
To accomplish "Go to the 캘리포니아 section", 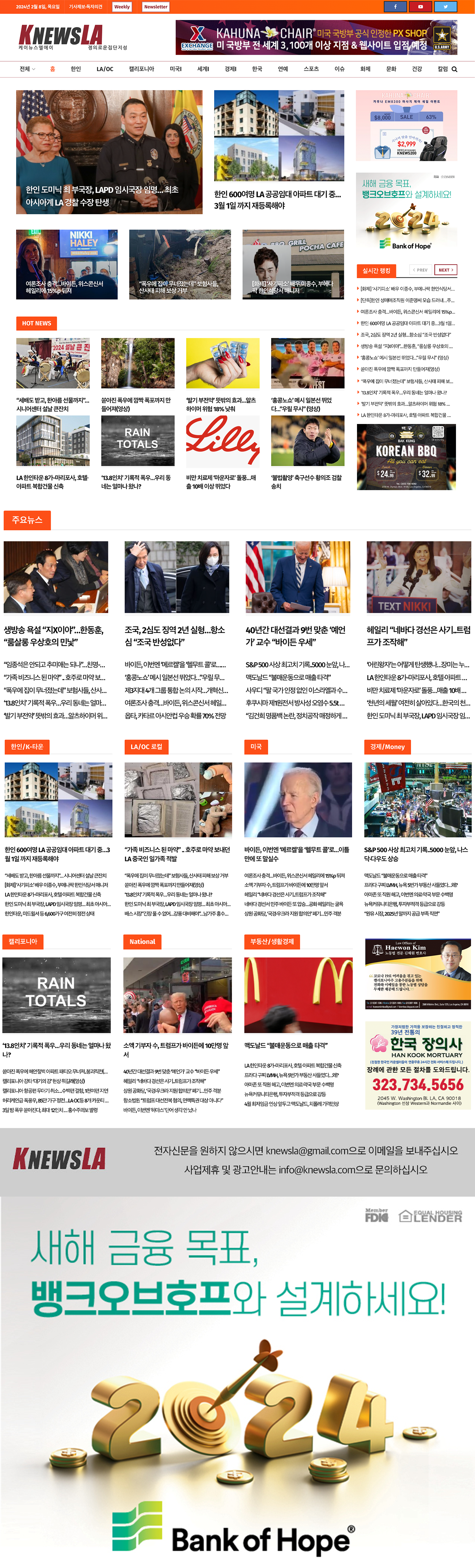I will pos(141,69).
